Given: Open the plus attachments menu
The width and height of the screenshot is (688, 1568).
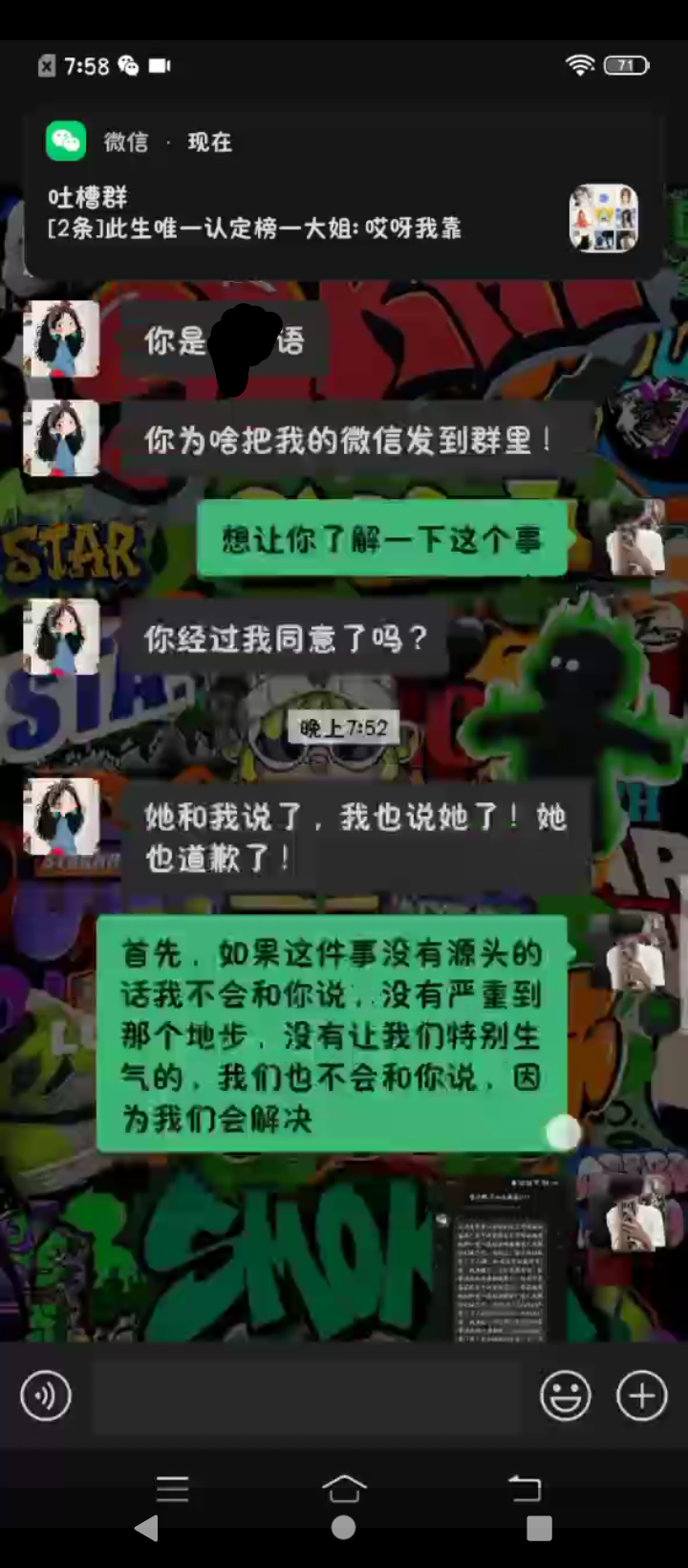Looking at the screenshot, I should point(641,1396).
